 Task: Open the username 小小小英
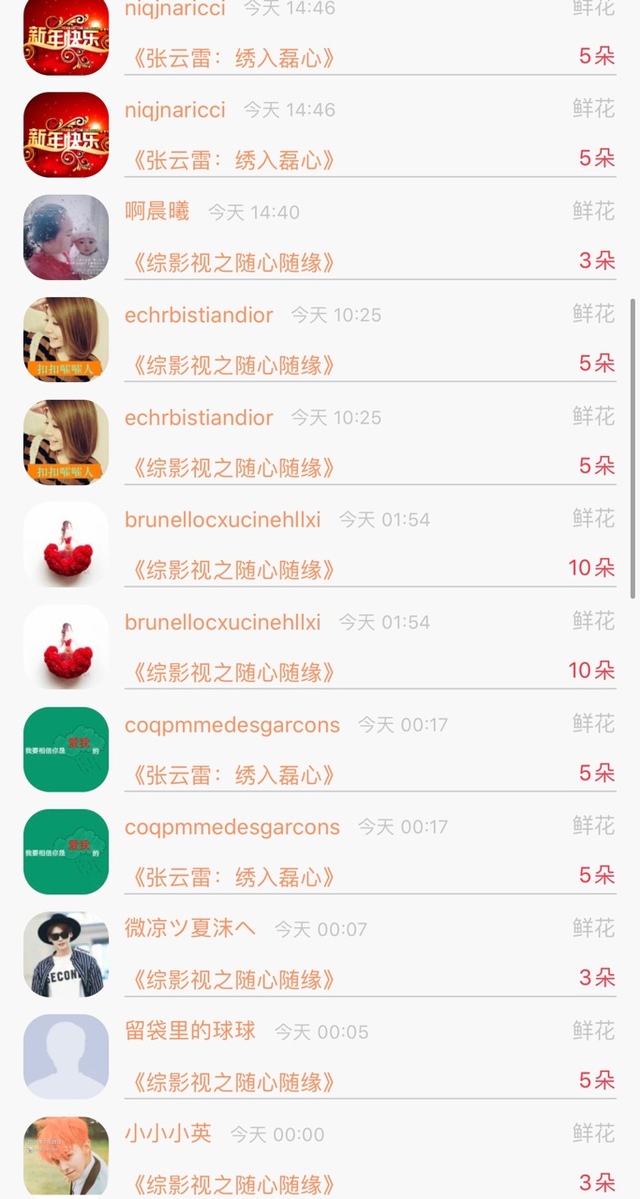pos(168,1133)
